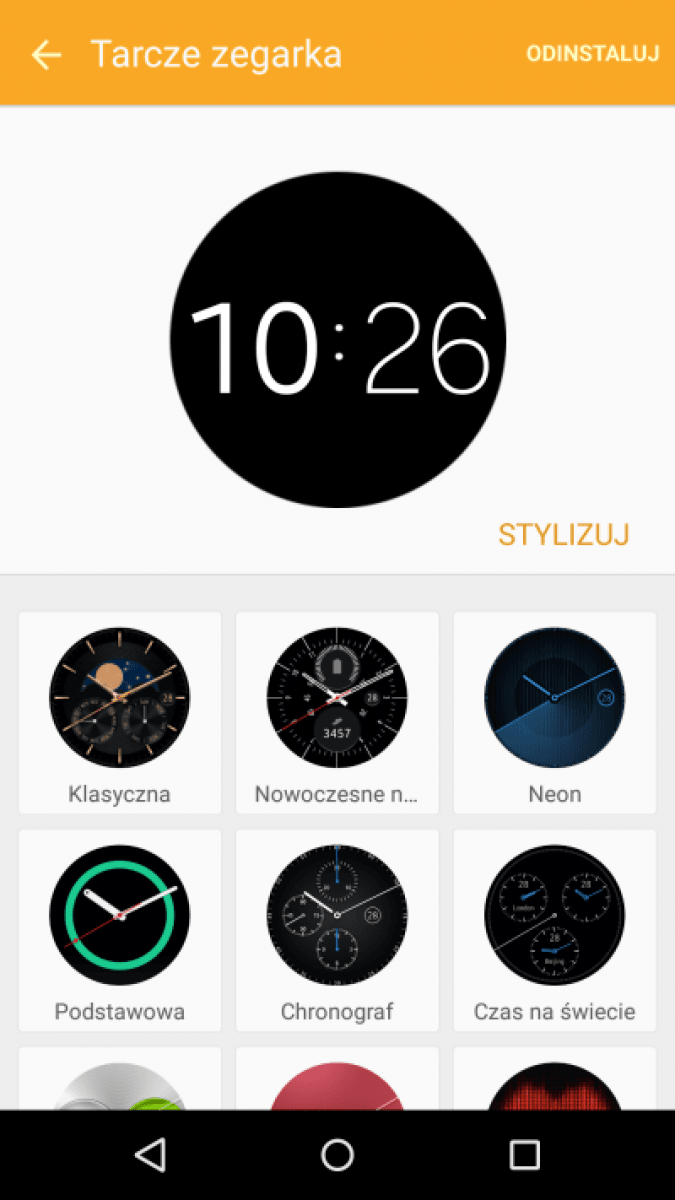Select the Klasyczna watch face
The width and height of the screenshot is (675, 1200).
[120, 712]
